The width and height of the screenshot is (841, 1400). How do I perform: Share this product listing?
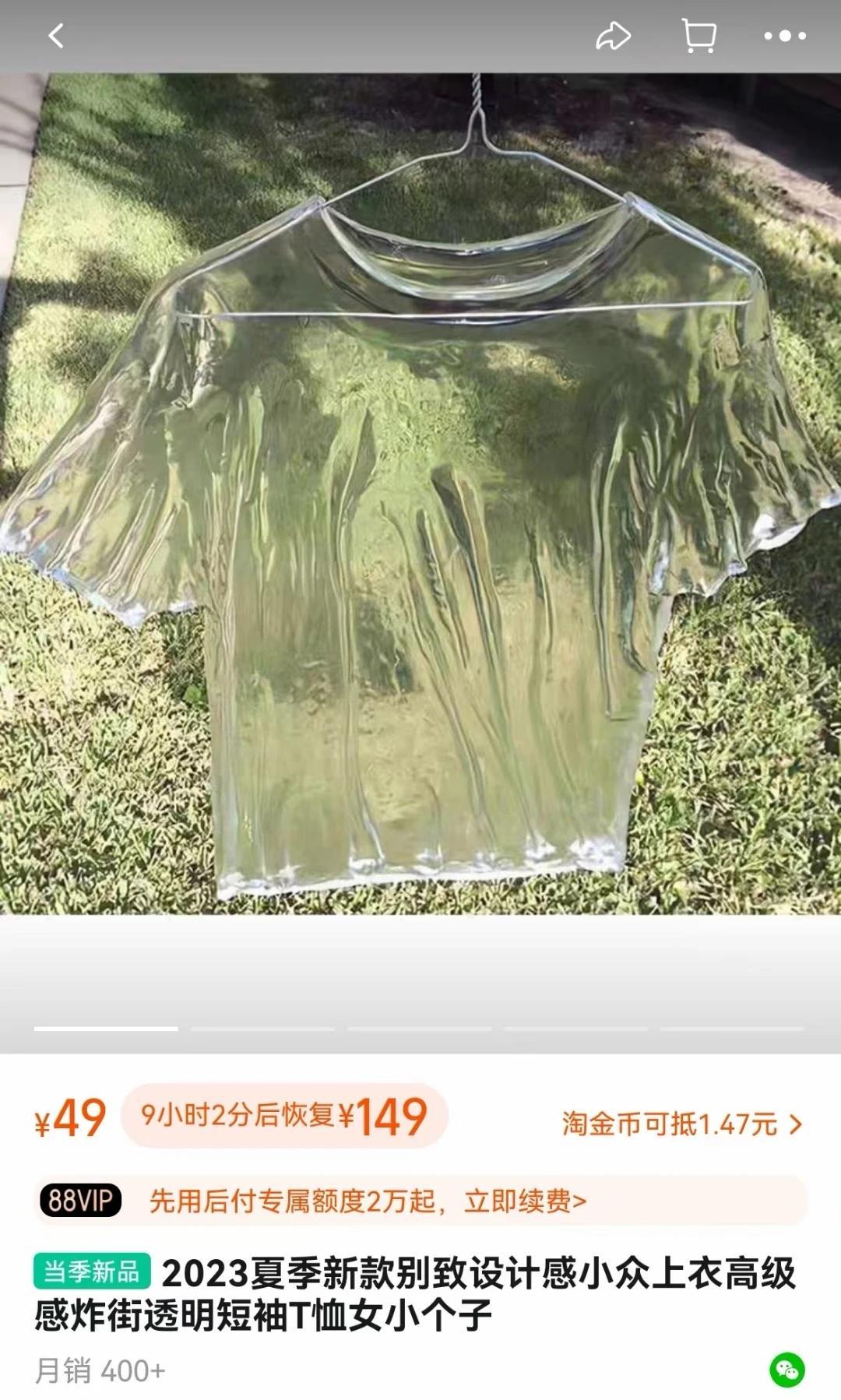613,36
